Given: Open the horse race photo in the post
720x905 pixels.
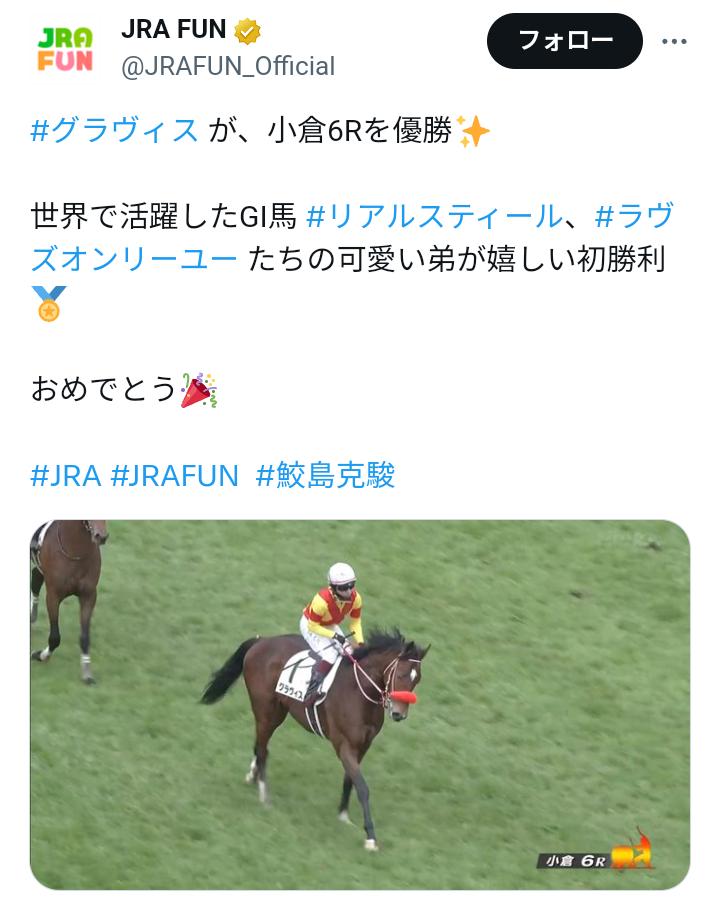Looking at the screenshot, I should coord(360,704).
